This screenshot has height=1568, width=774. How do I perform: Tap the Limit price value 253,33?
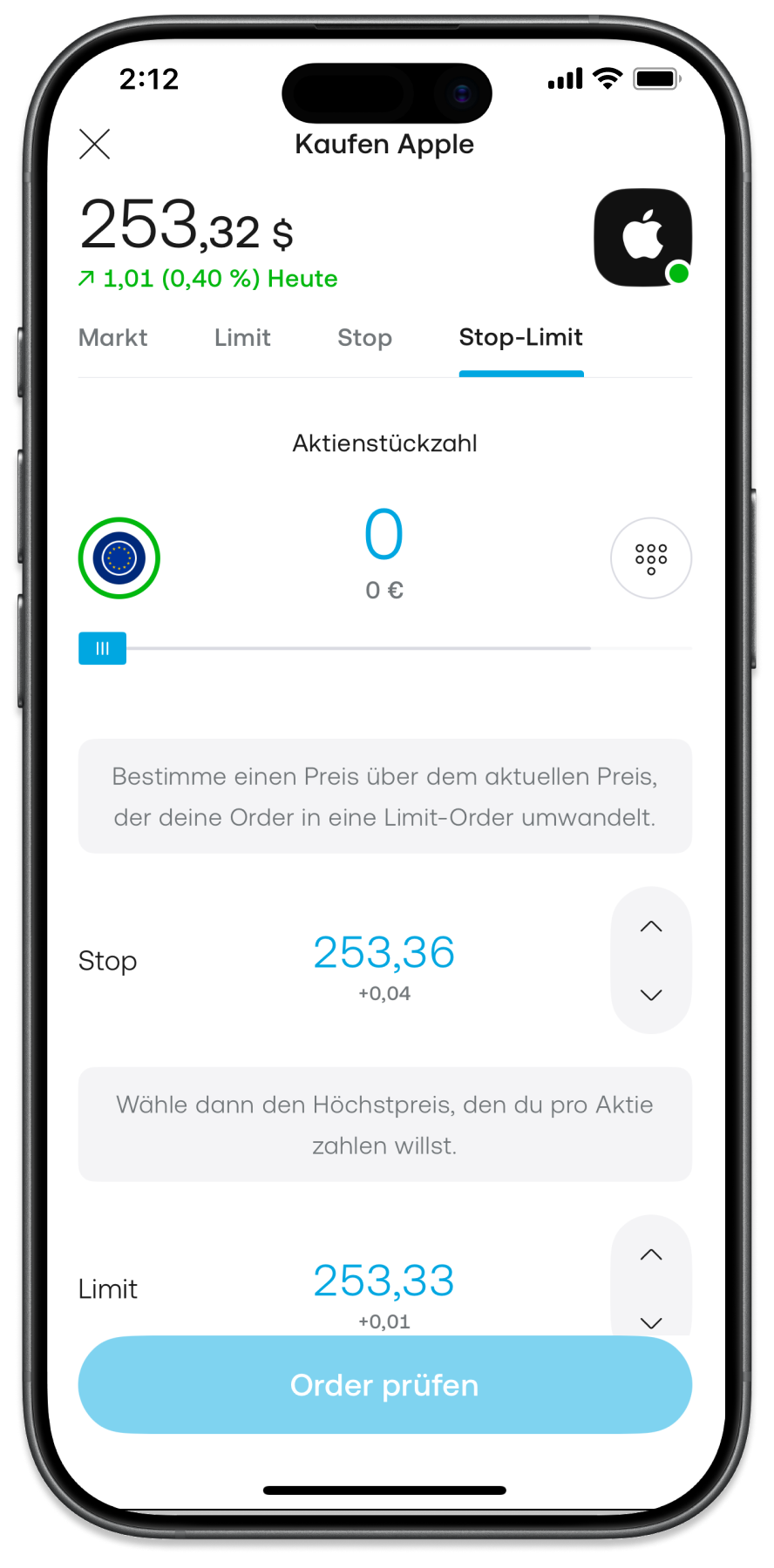pos(384,1281)
